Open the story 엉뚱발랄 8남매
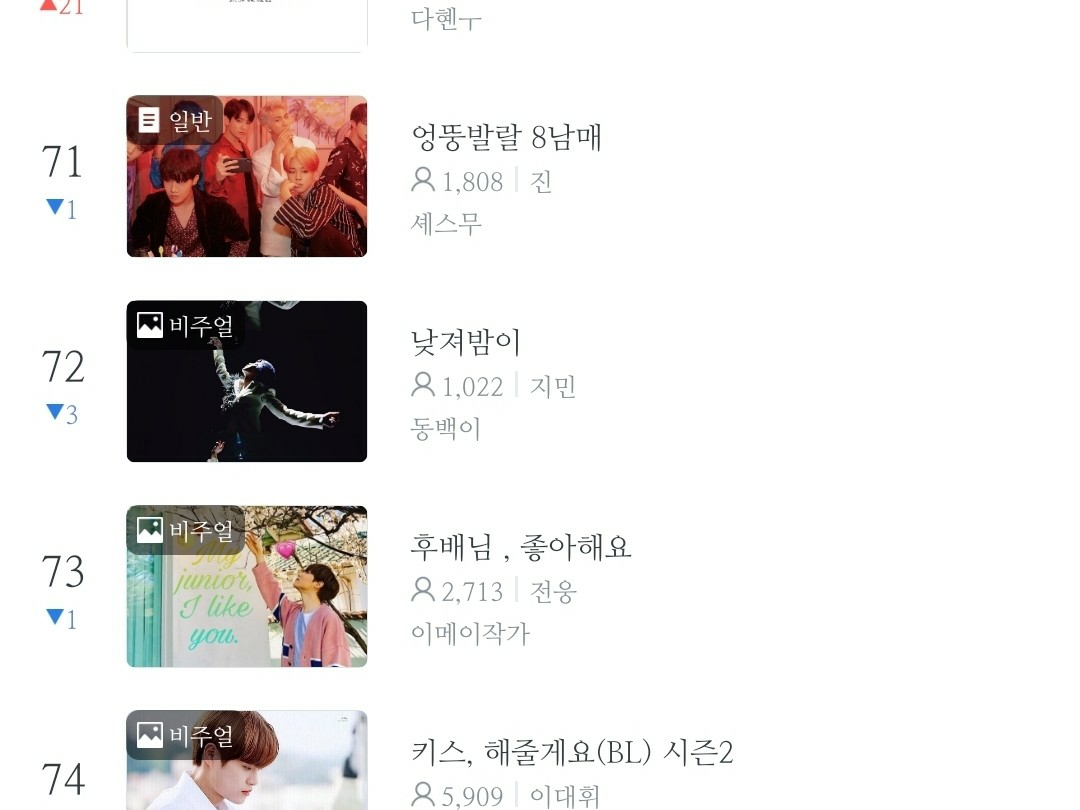The image size is (1080, 810). (506, 137)
